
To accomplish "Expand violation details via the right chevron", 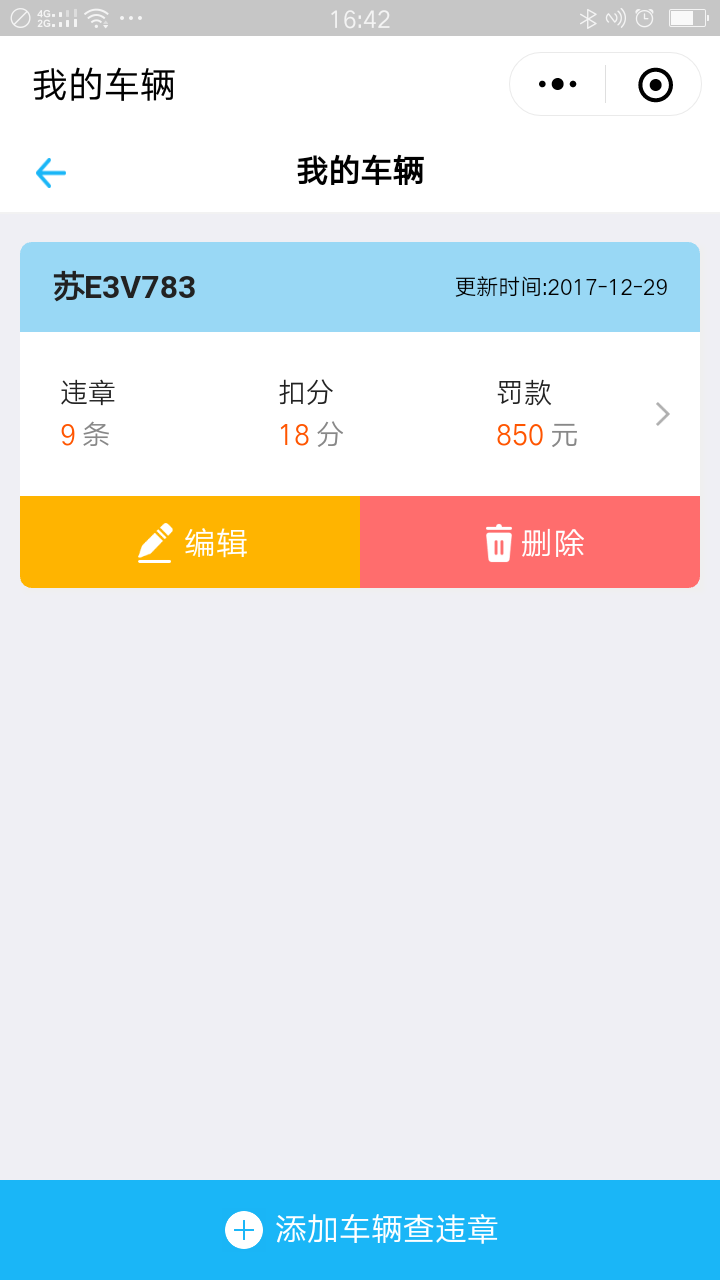I will [661, 413].
